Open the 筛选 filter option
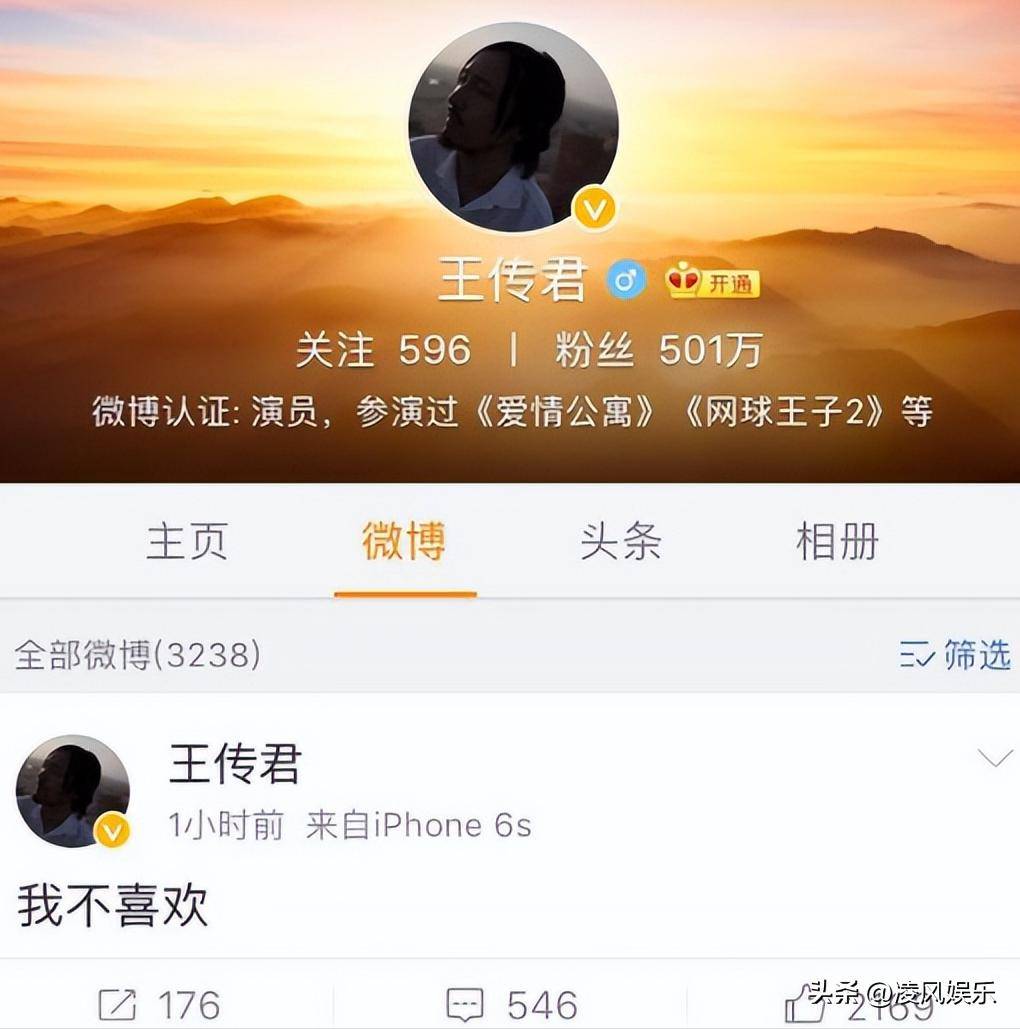The image size is (1020, 1029). point(955,655)
